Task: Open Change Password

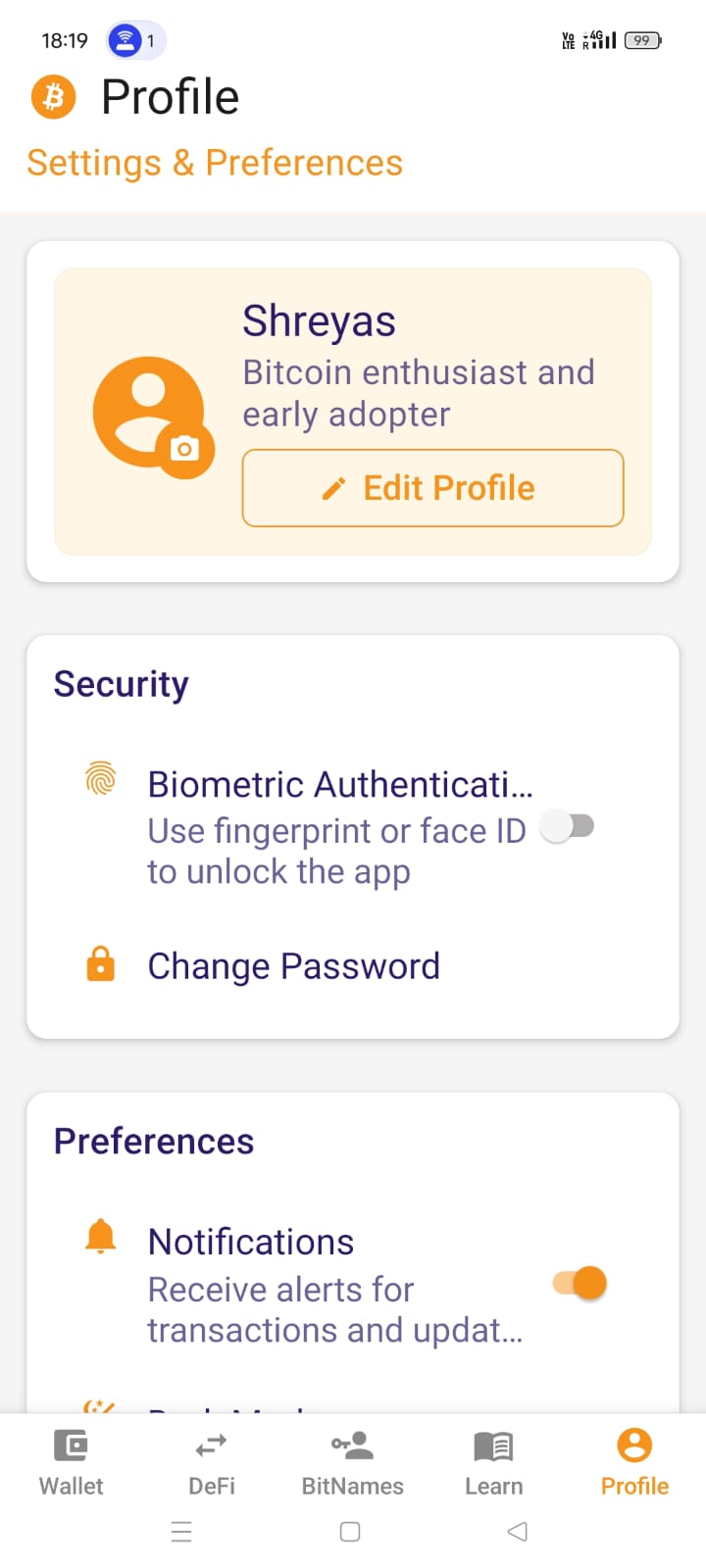Action: (x=293, y=966)
